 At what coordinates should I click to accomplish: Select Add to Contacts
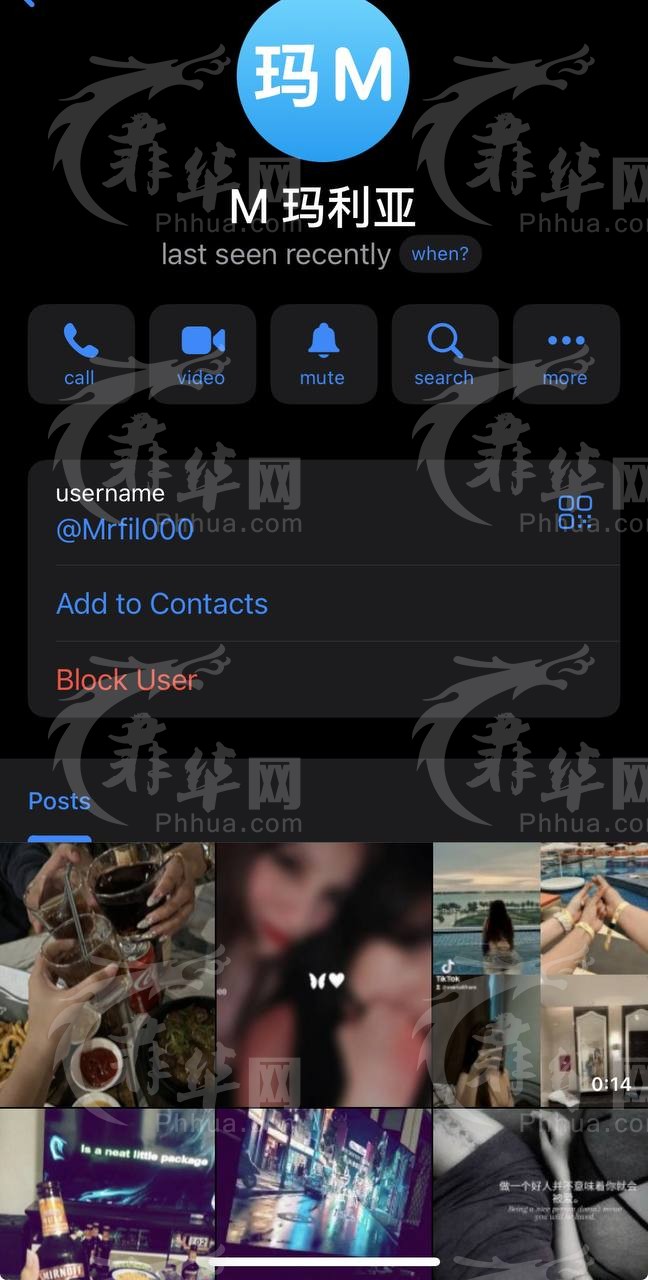pyautogui.click(x=162, y=604)
